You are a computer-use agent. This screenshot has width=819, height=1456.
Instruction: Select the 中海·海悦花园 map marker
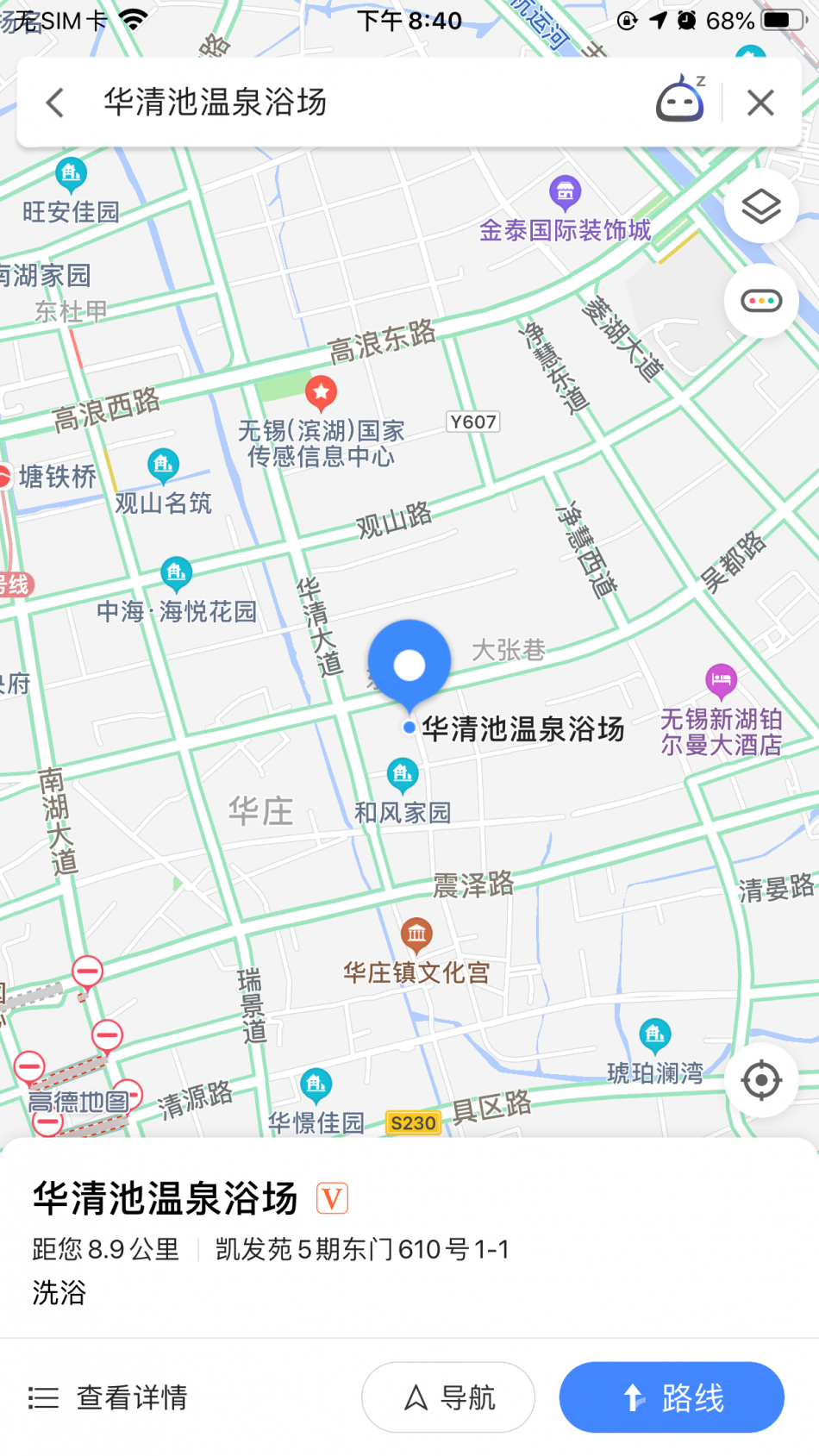tap(176, 572)
